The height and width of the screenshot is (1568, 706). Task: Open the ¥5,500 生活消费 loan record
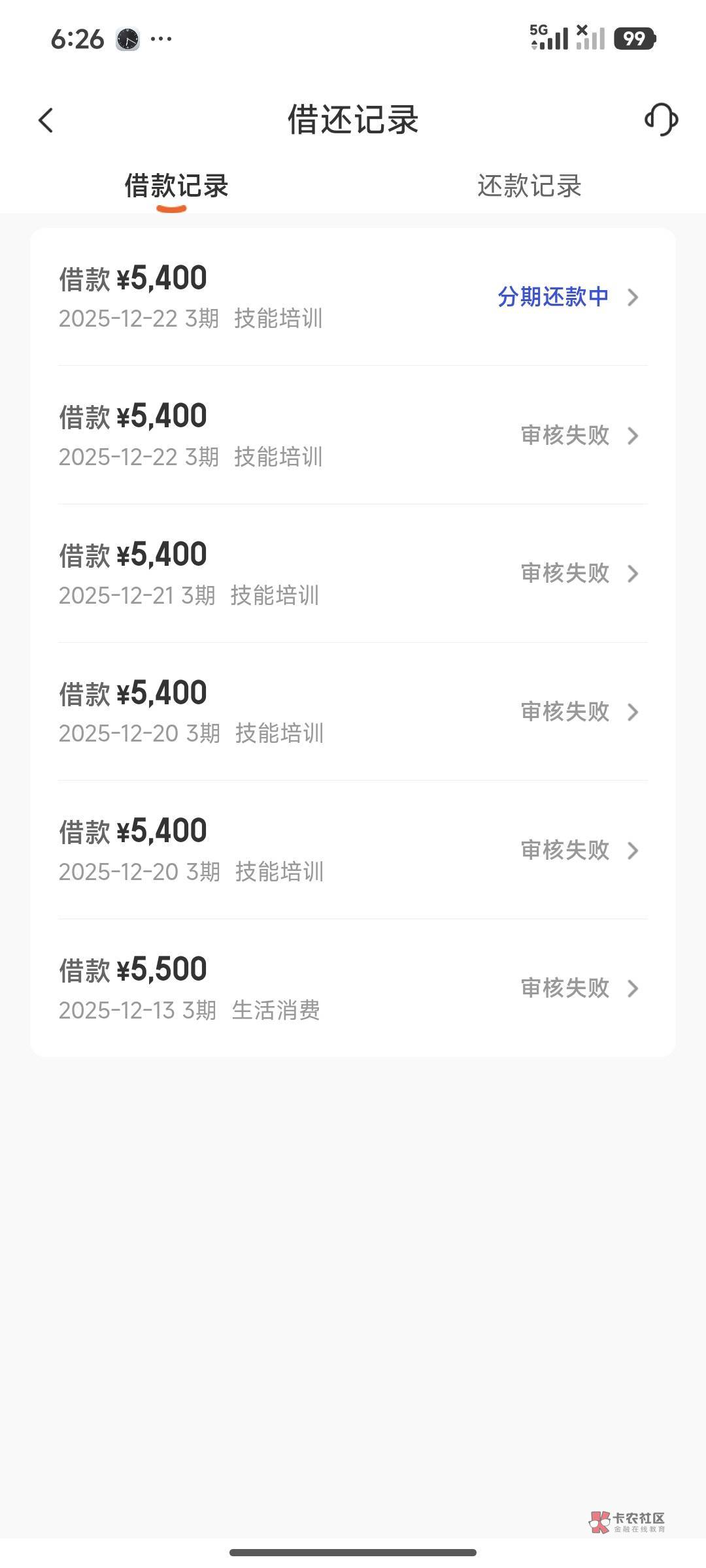tap(353, 988)
